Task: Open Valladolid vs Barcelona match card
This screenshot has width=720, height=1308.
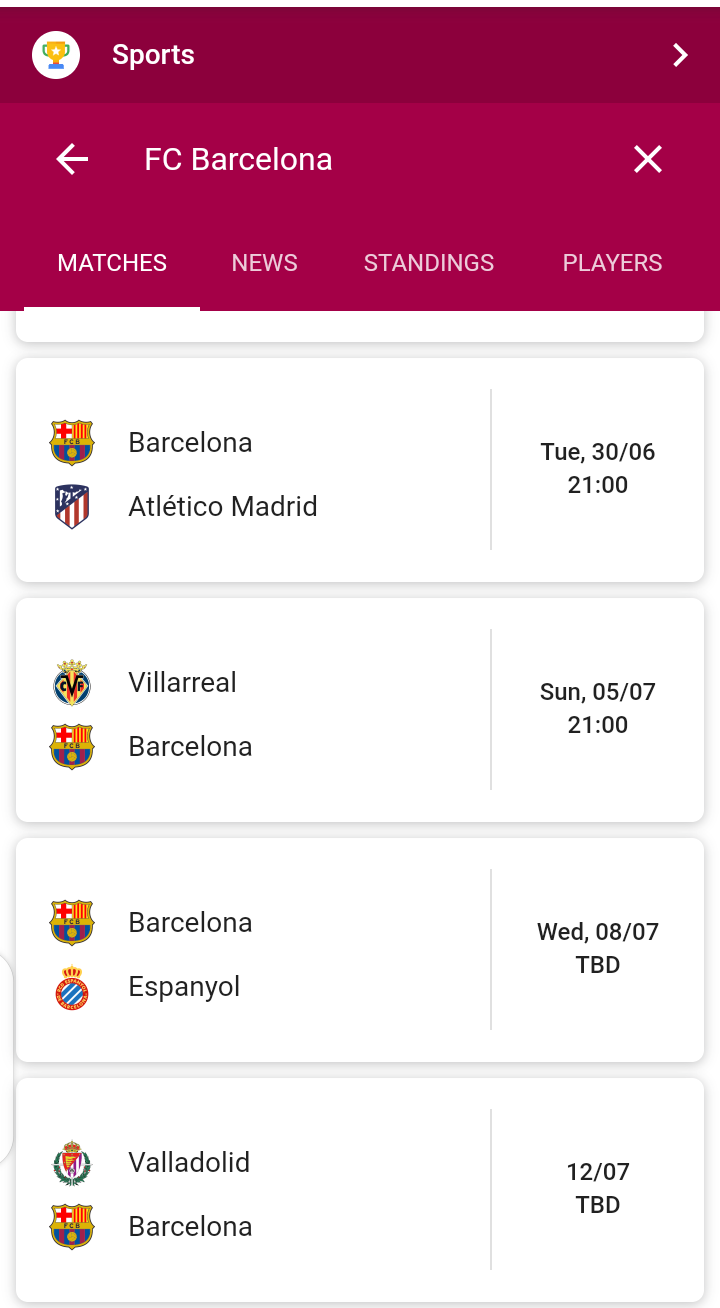Action: 360,1190
